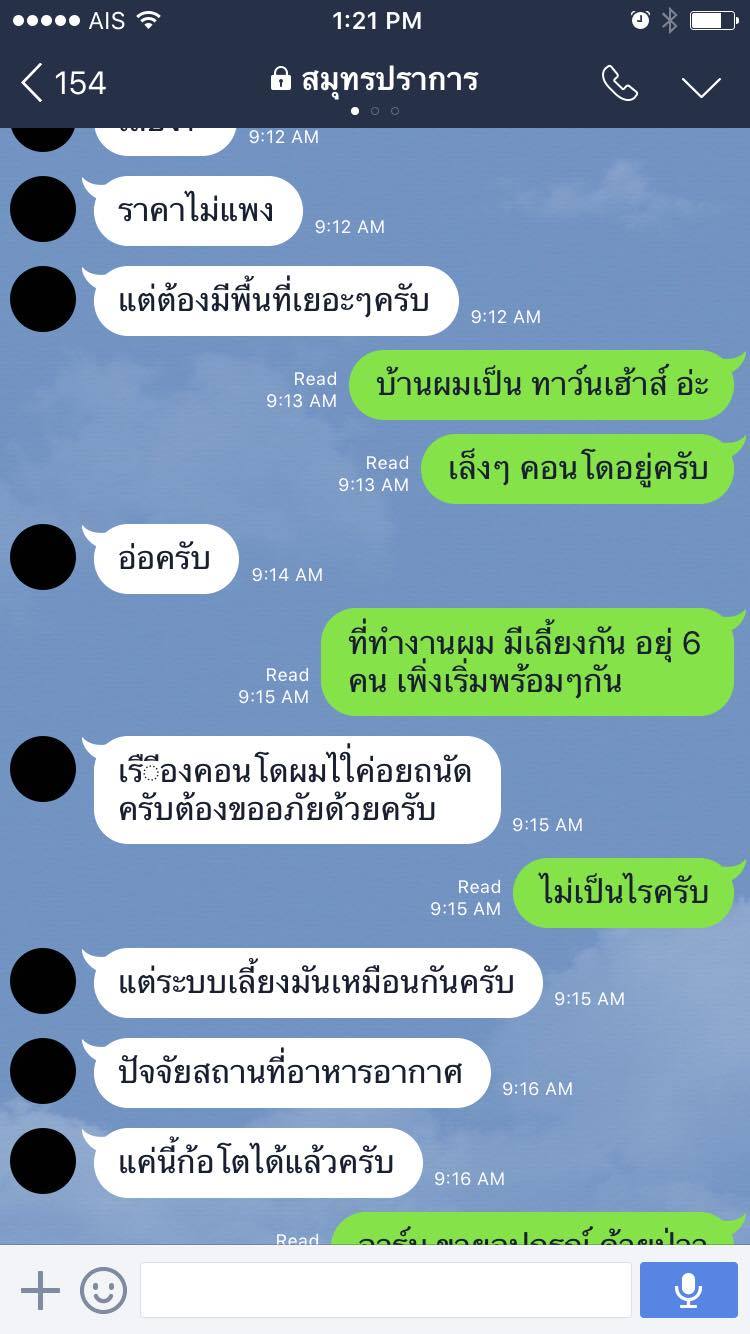This screenshot has width=750, height=1334.
Task: Open the emoji sticker picker
Action: click(x=103, y=1290)
